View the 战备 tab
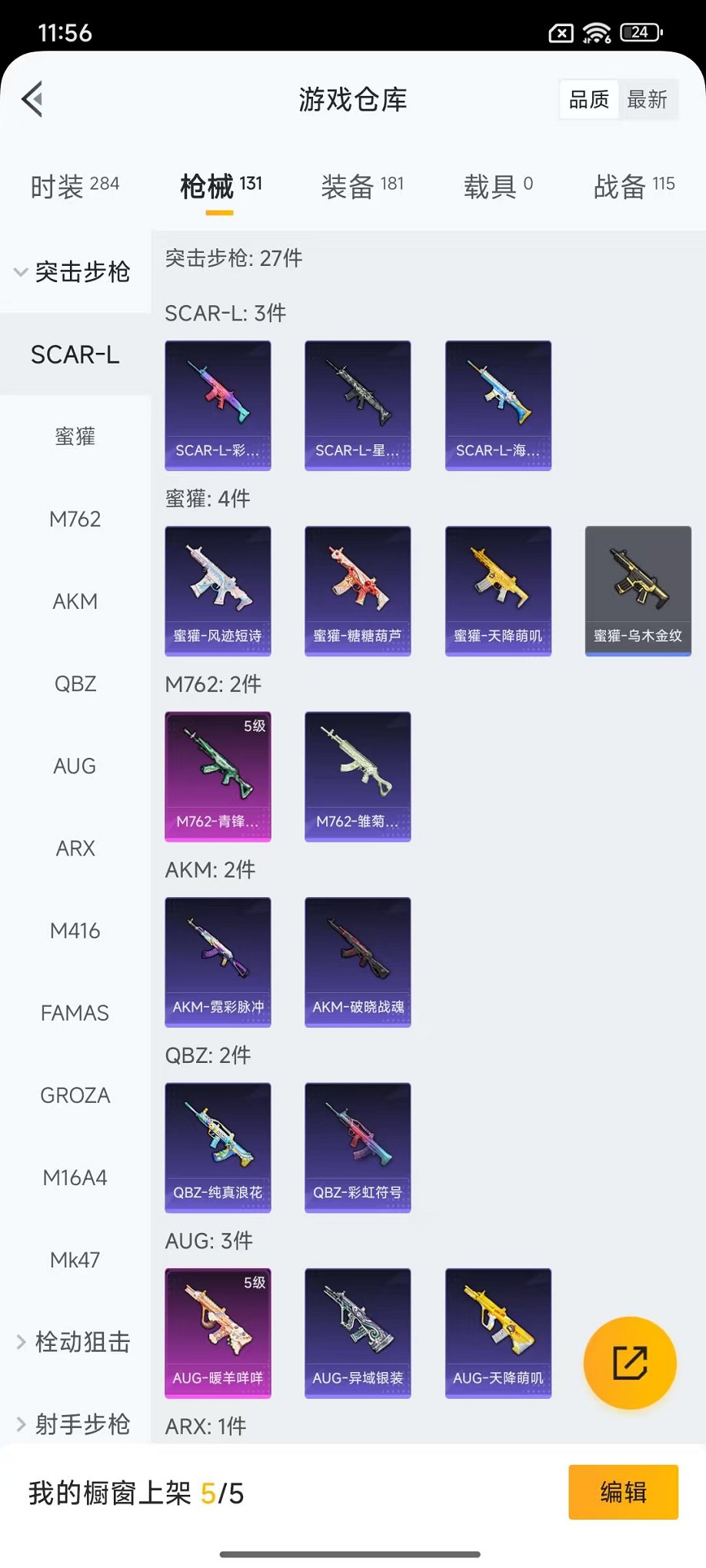Screen dimensions: 706x1568 click(x=634, y=186)
